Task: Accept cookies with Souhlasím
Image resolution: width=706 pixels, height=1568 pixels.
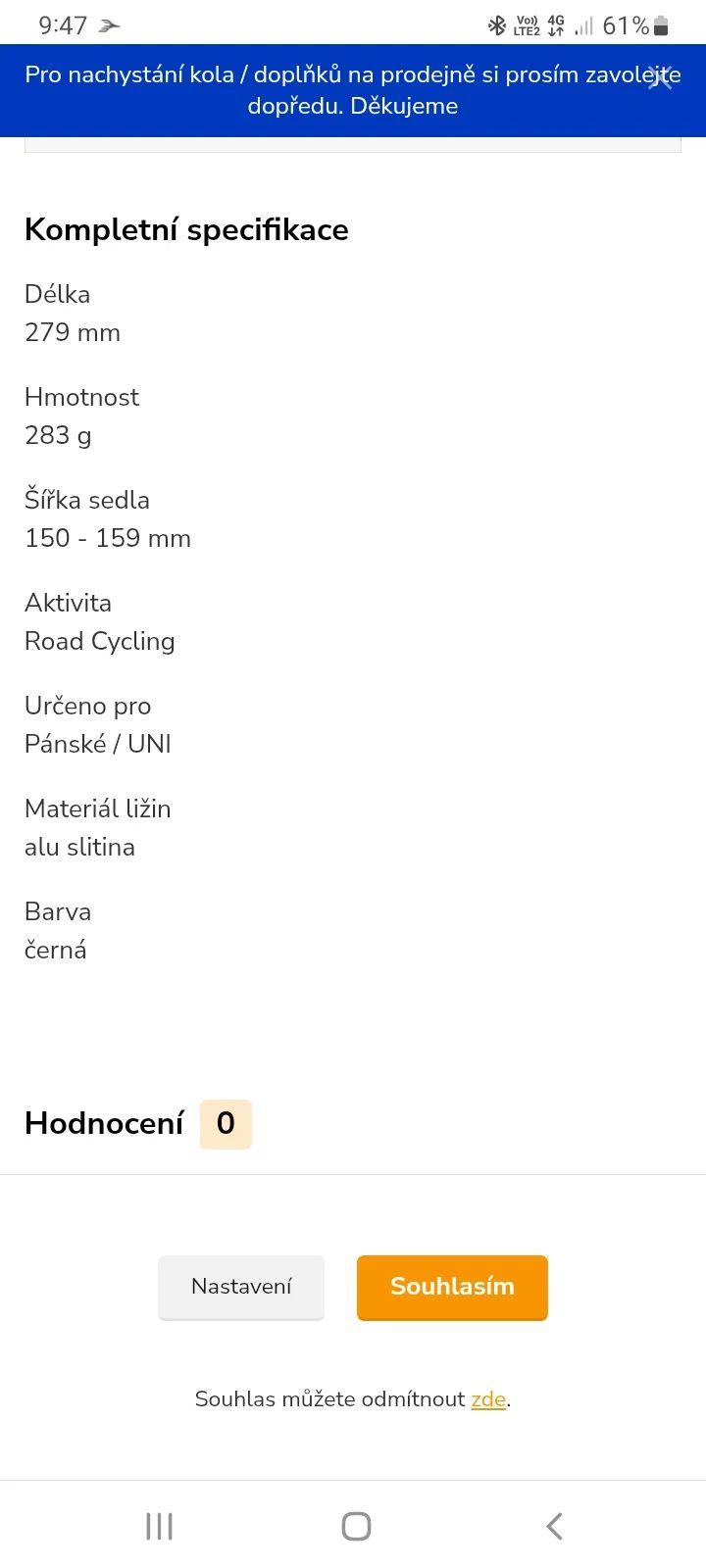Action: click(x=452, y=1287)
